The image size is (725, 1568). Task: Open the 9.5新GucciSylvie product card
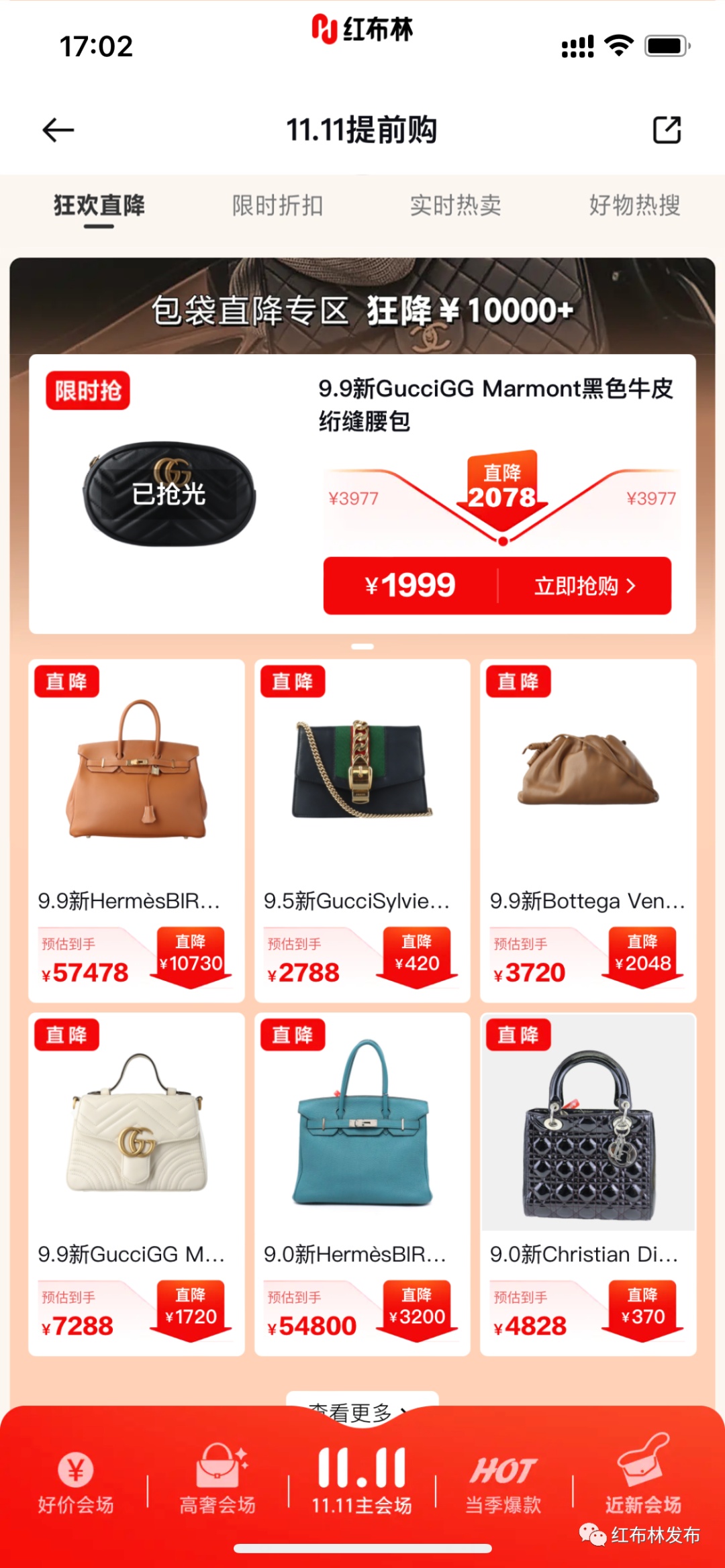pyautogui.click(x=362, y=830)
